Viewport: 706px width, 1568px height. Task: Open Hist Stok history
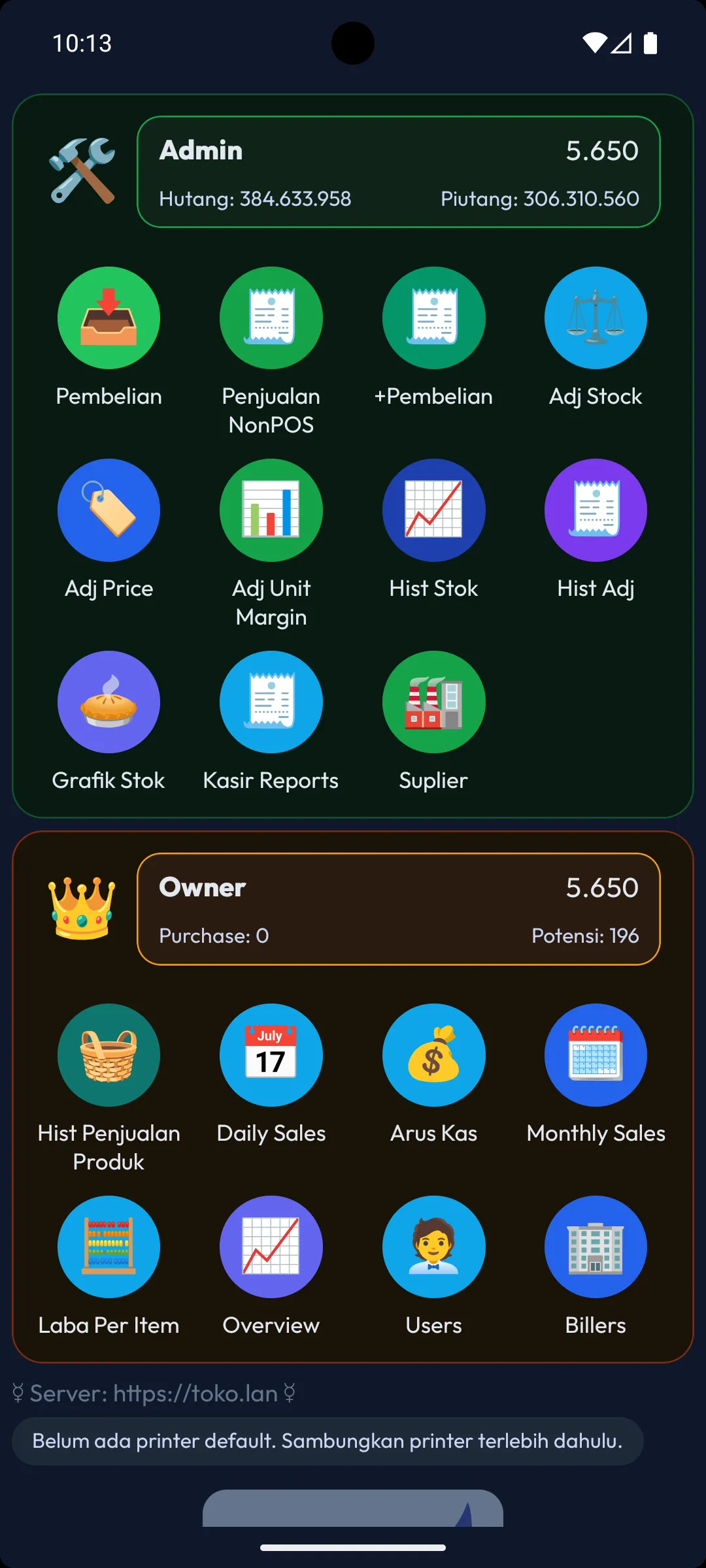coord(433,510)
